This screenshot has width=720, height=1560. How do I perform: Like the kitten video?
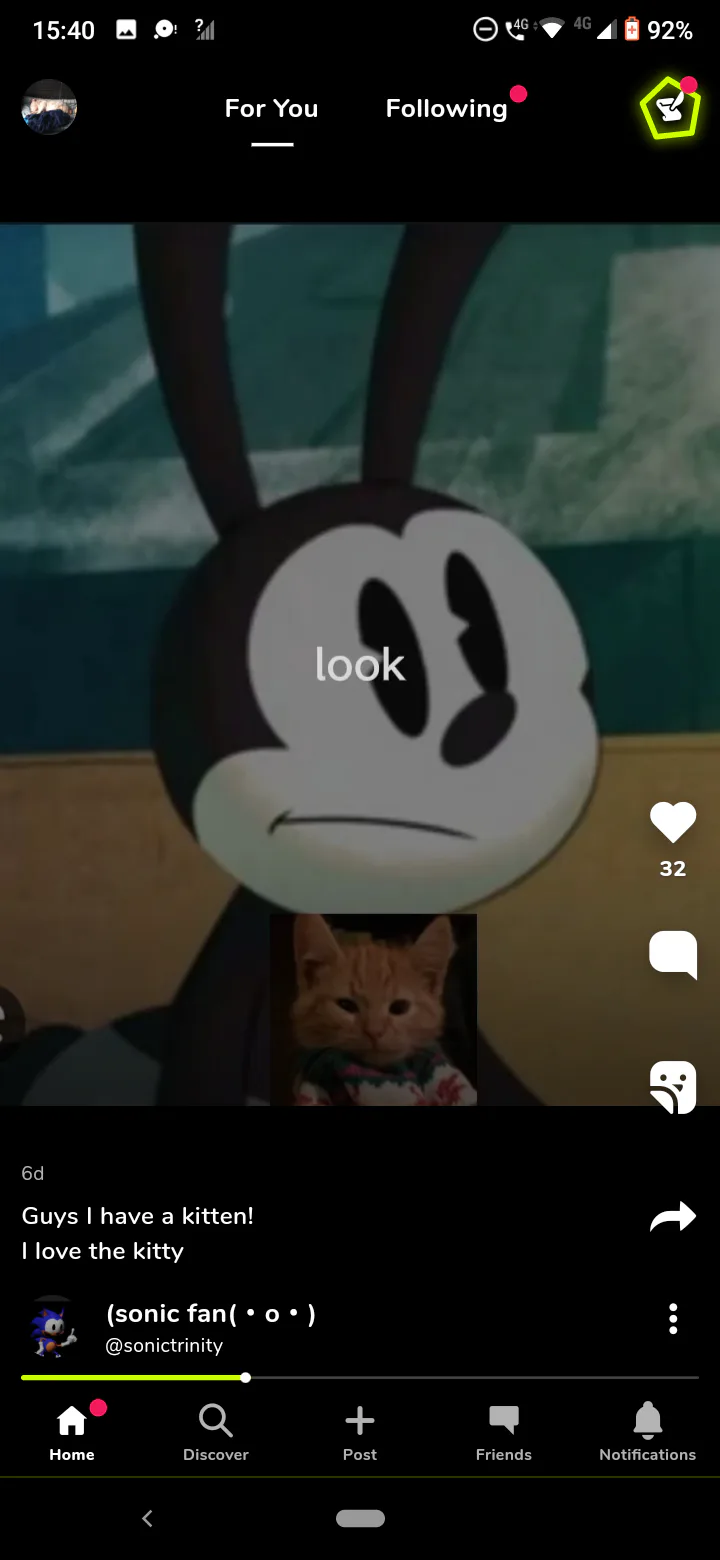click(672, 822)
